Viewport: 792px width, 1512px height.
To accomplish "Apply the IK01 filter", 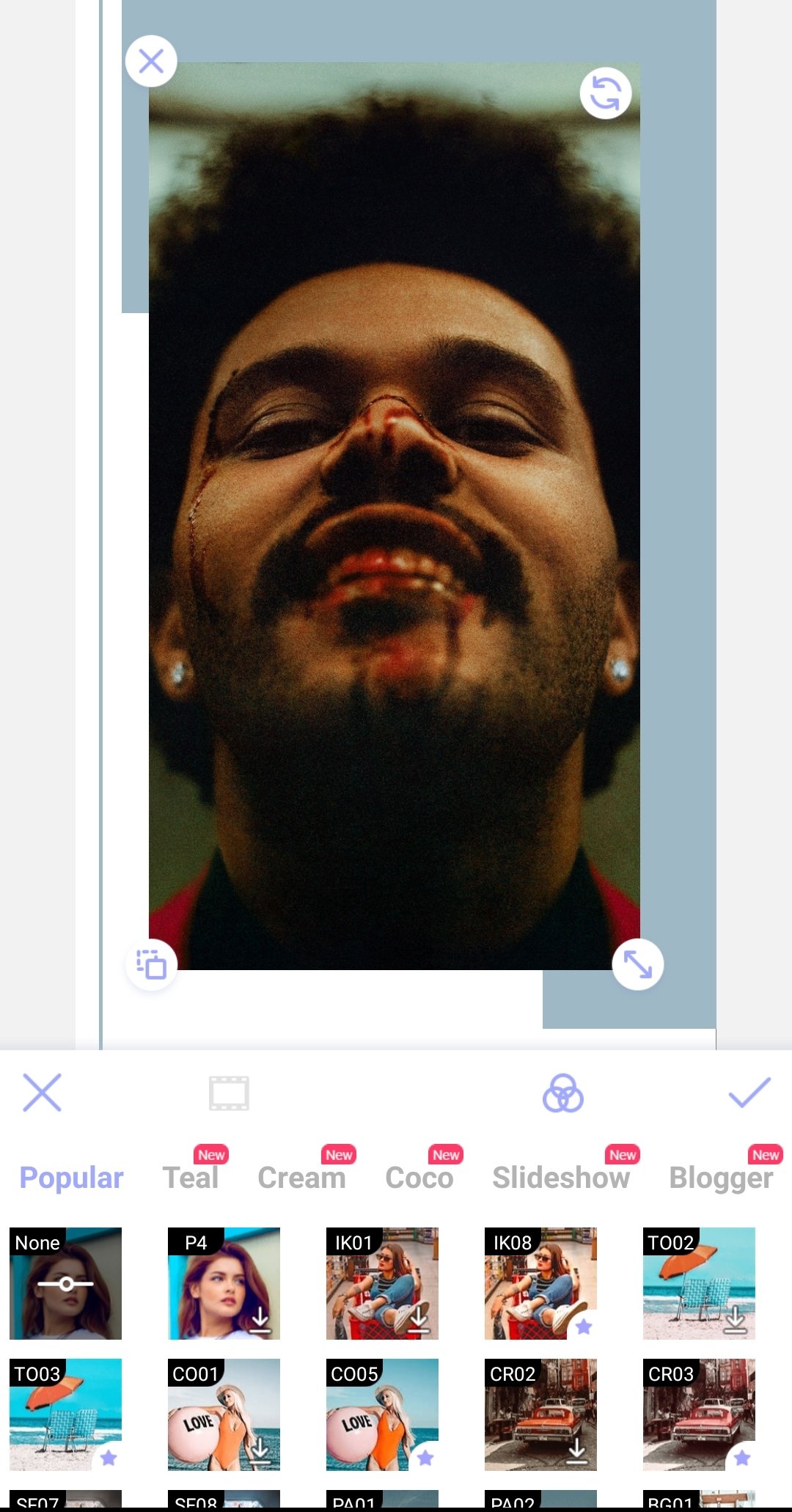I will click(x=382, y=1283).
